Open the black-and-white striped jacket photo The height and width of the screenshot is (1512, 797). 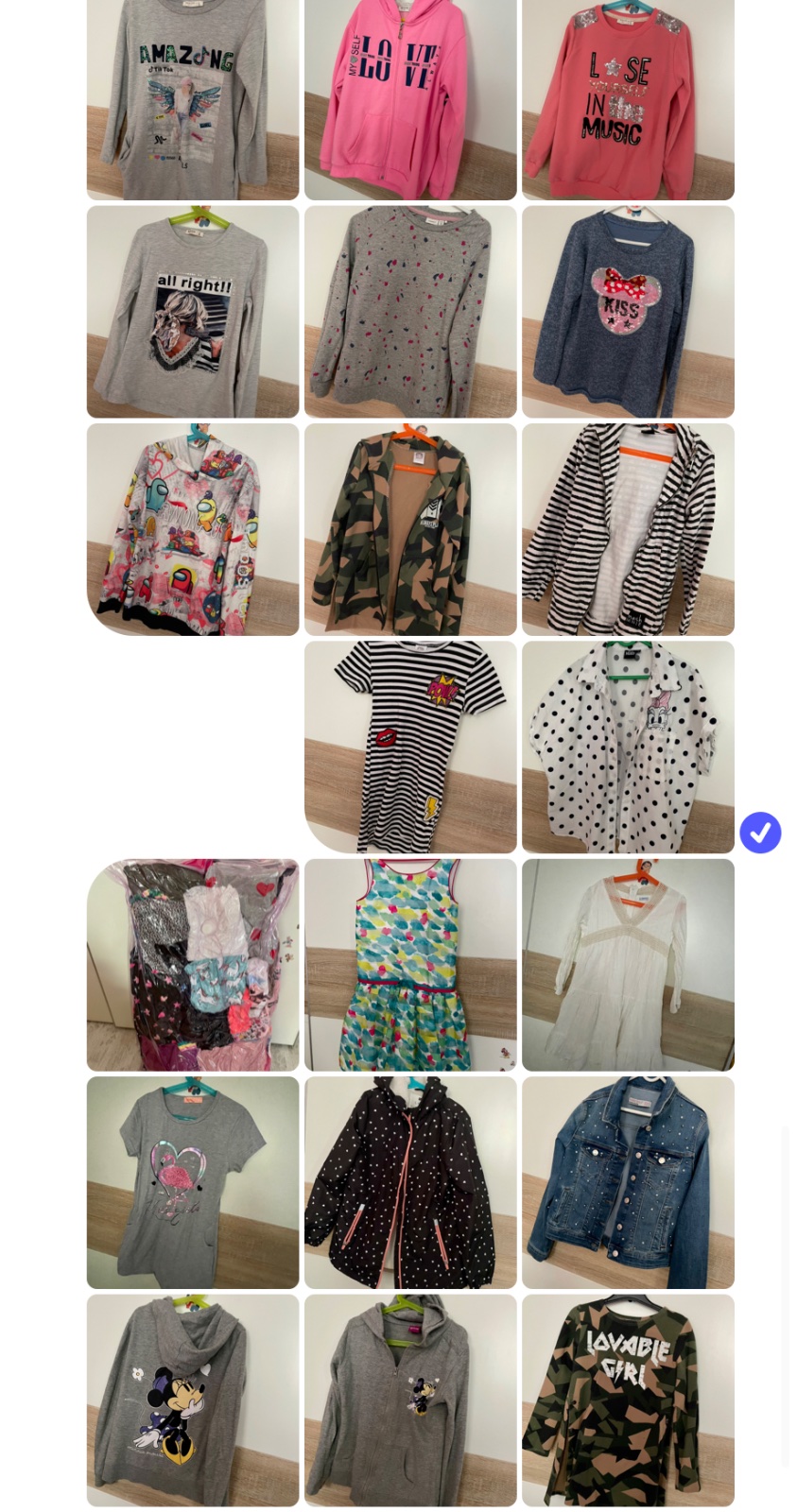tap(628, 529)
